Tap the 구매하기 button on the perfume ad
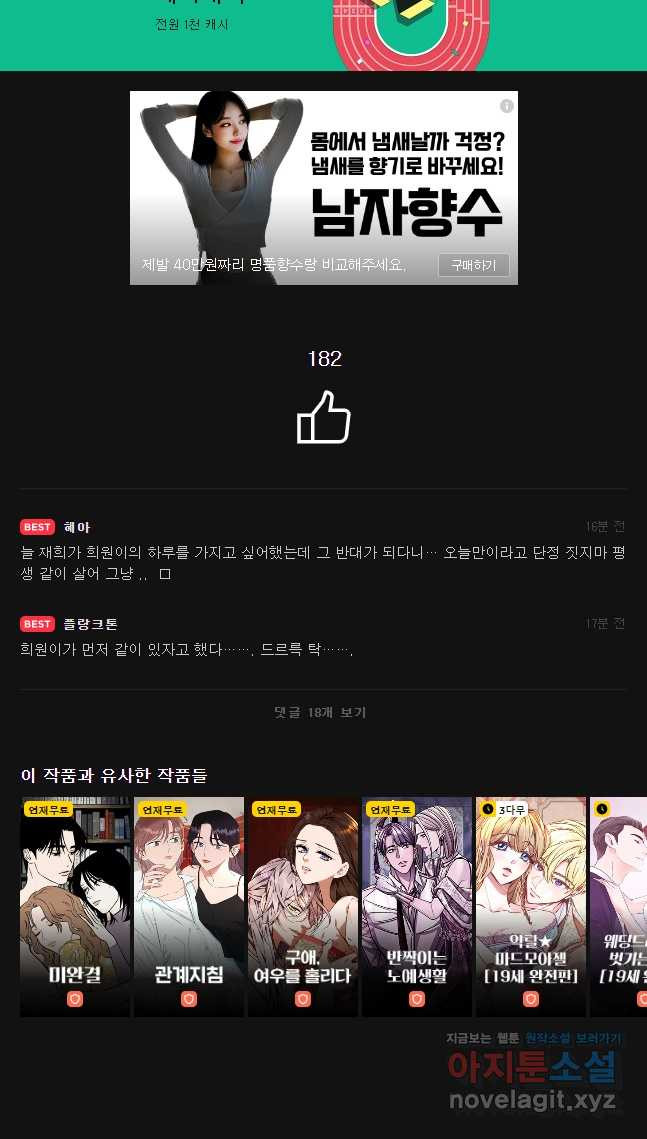The image size is (647, 1139). [473, 265]
